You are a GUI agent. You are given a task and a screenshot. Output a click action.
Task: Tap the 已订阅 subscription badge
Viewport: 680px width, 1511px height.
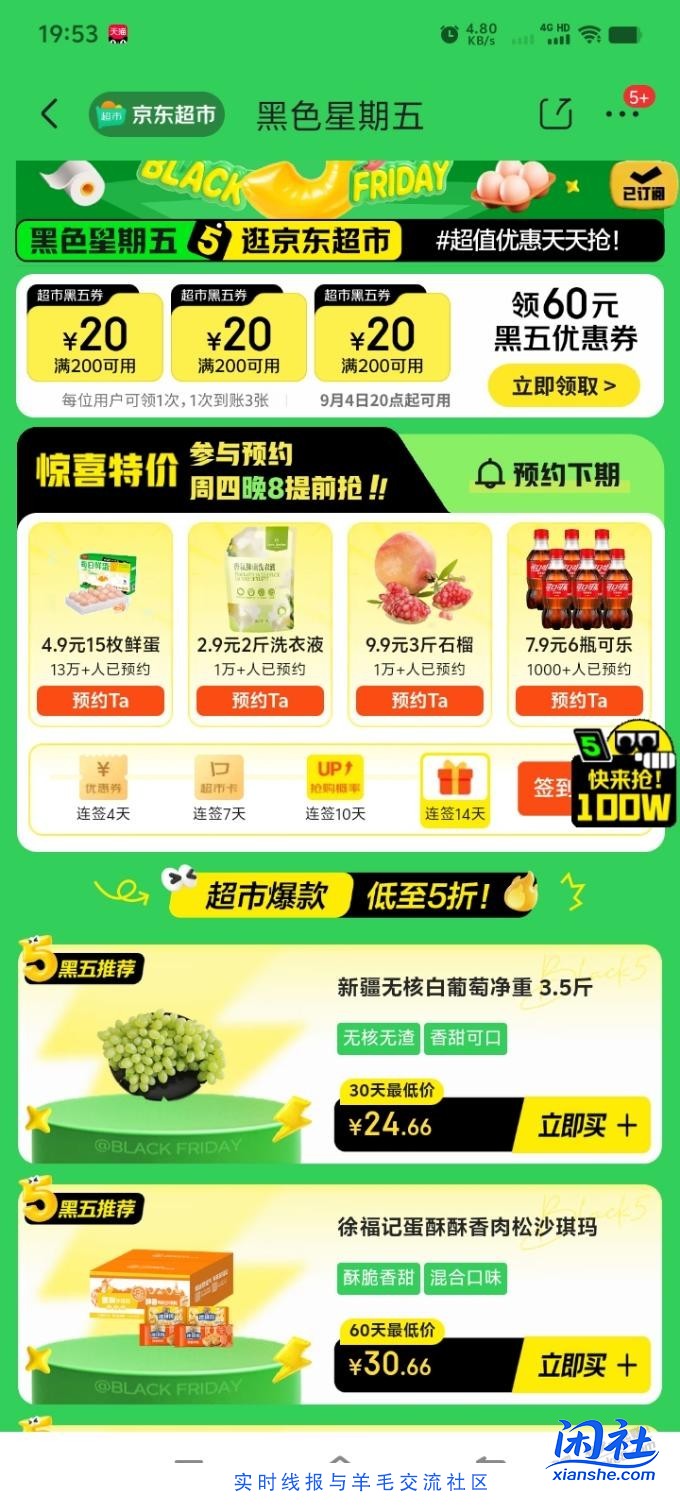pyautogui.click(x=637, y=184)
